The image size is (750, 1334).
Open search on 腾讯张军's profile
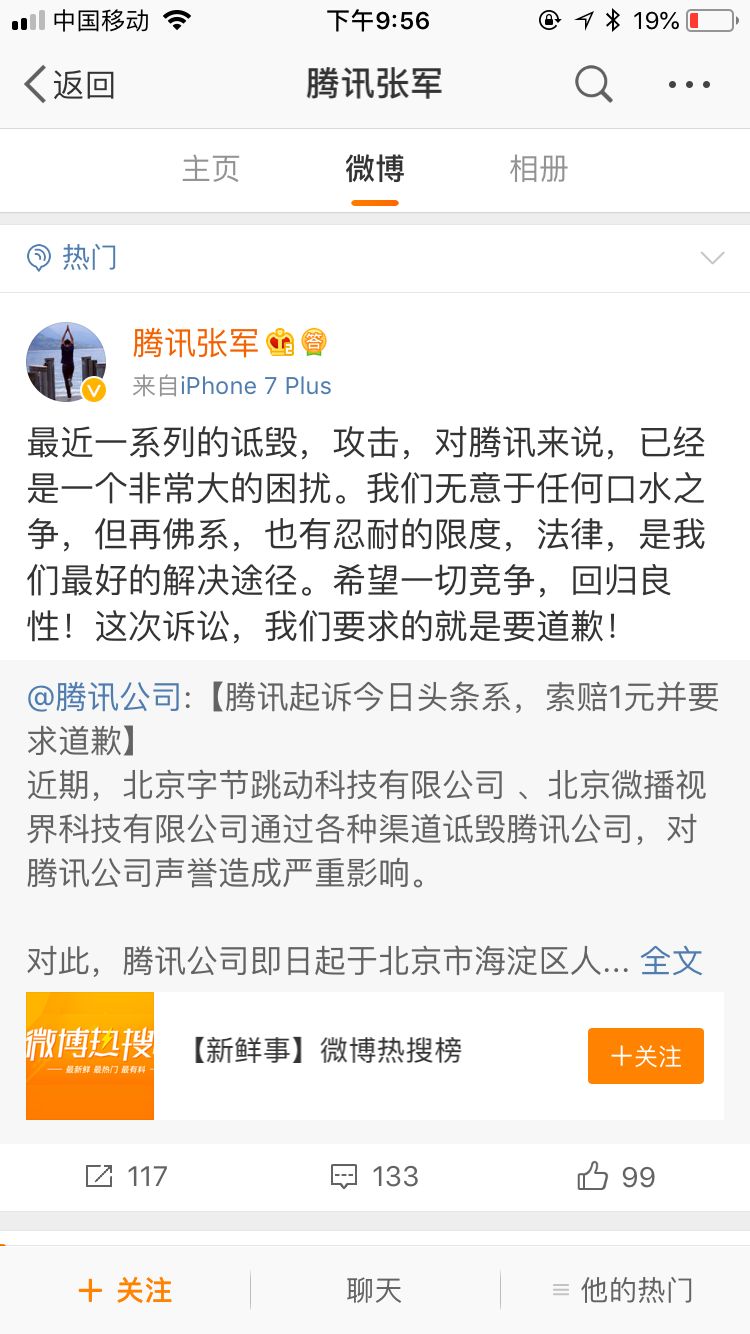pyautogui.click(x=593, y=85)
